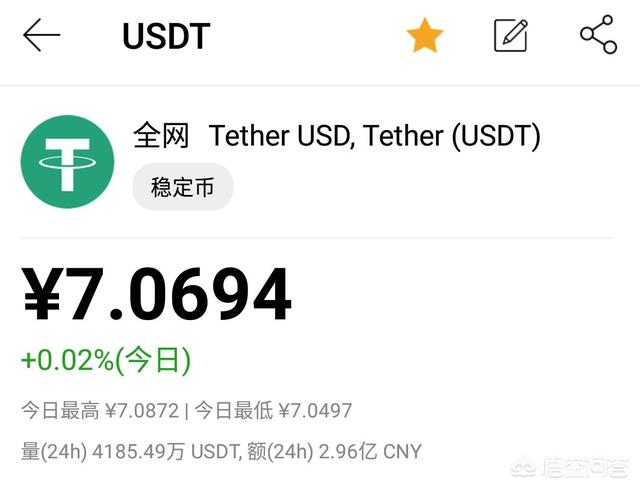This screenshot has height=489, width=640.
Task: Toggle the favorite star for USDT
Action: coord(425,36)
